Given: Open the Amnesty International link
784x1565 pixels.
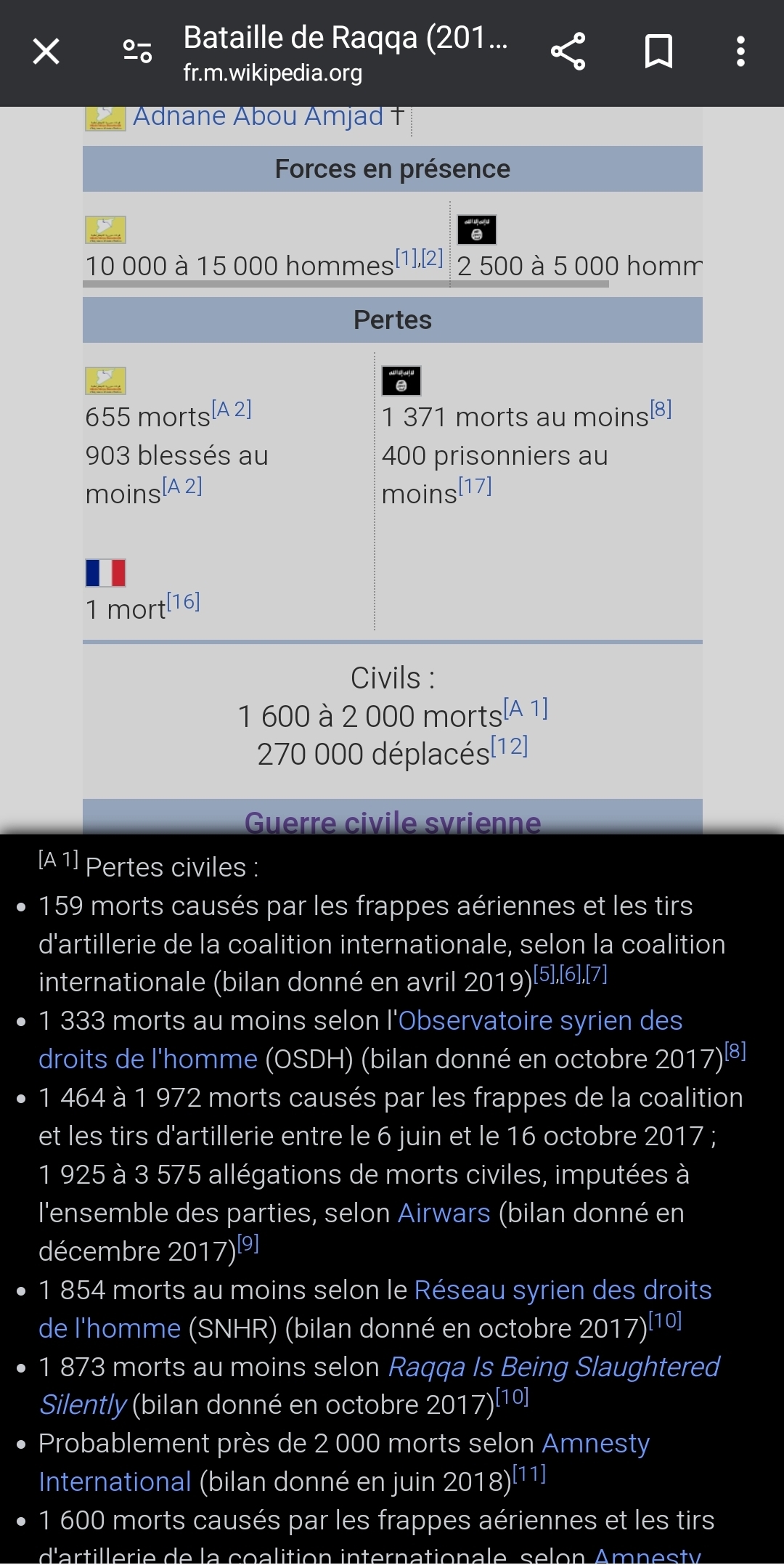Looking at the screenshot, I should tap(595, 1444).
